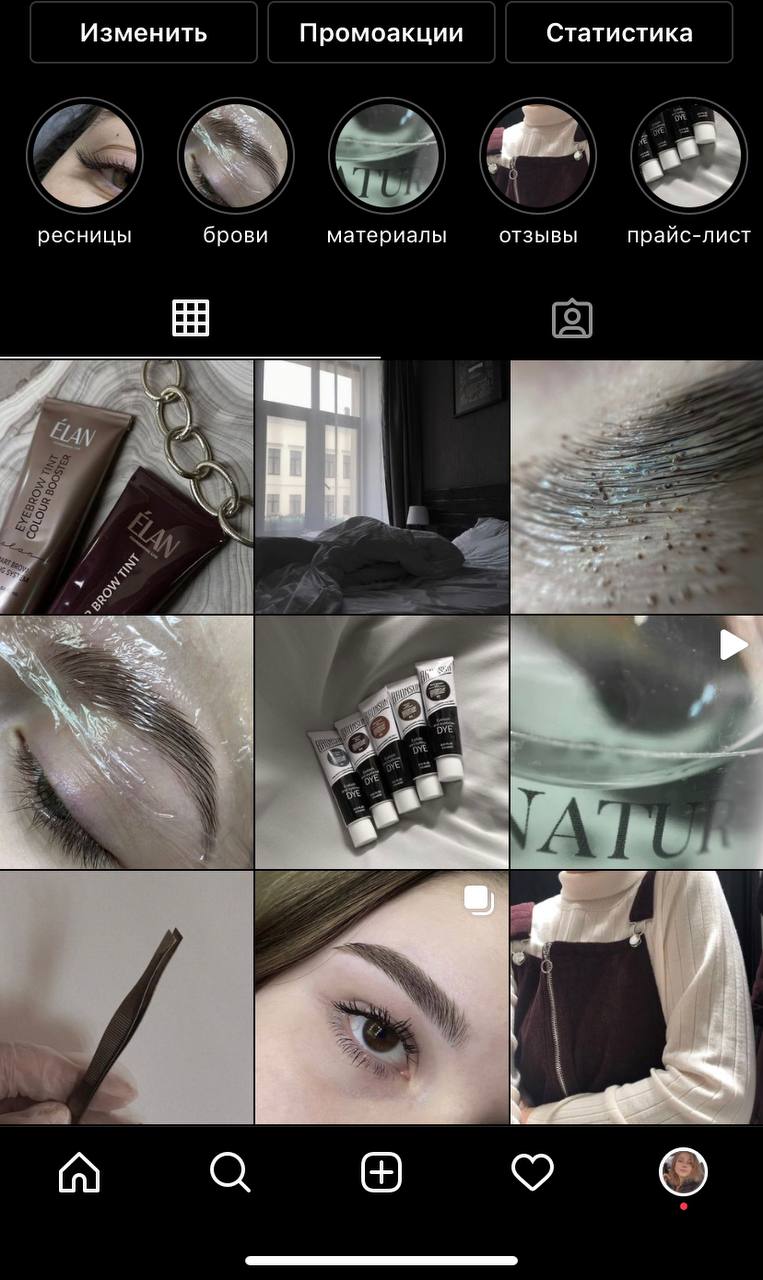Open the прайс-лист highlight
Viewport: 763px width, 1280px height.
coord(689,156)
